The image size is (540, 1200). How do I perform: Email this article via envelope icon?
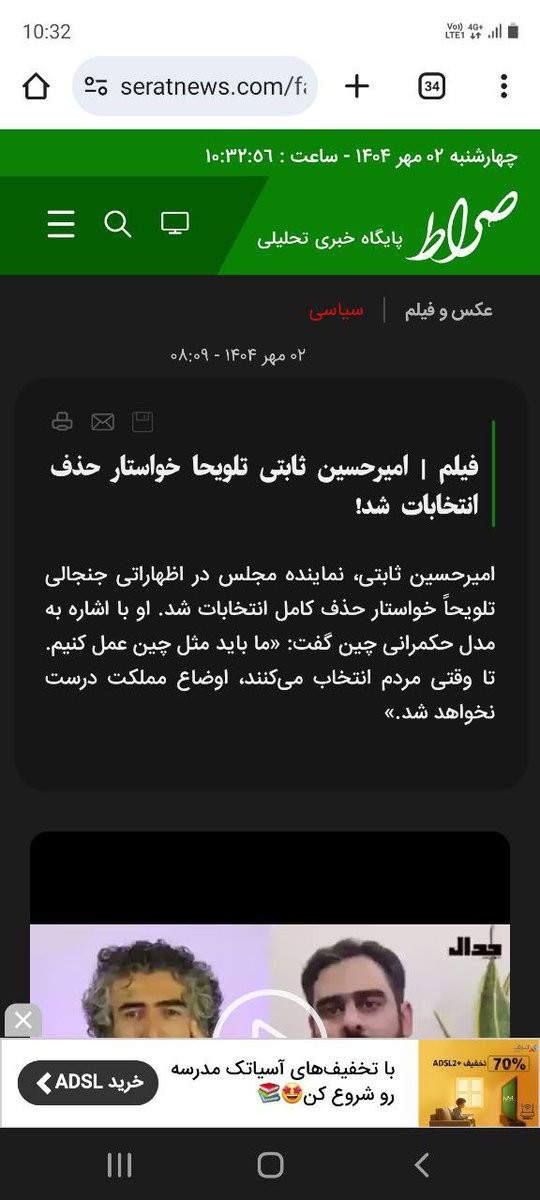pos(103,422)
